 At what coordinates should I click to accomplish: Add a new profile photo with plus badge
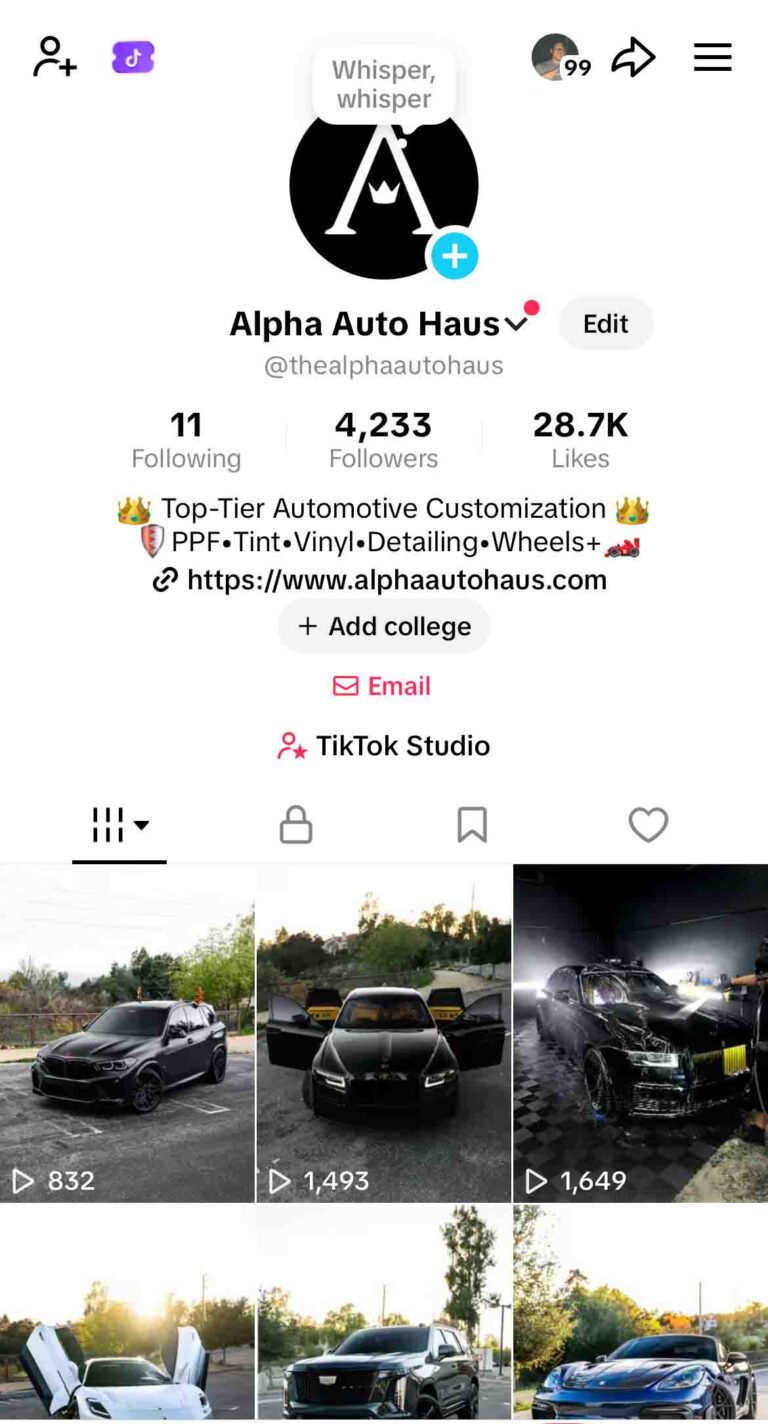point(454,257)
